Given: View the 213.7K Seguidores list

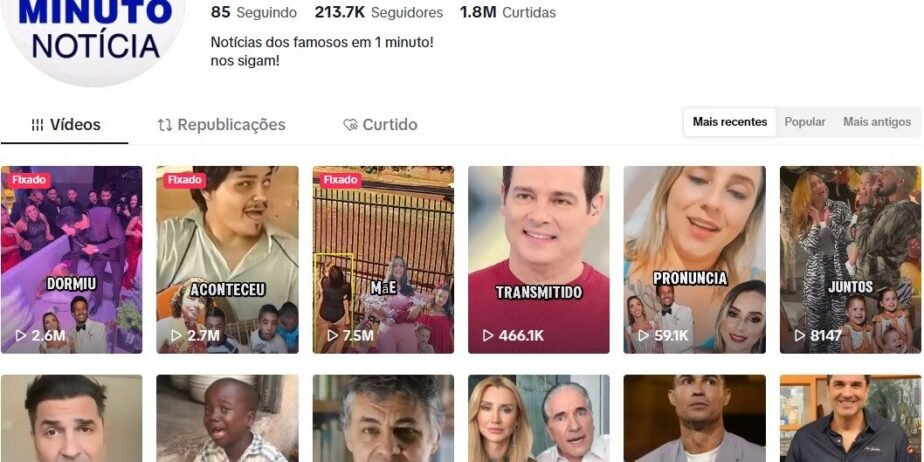Looking at the screenshot, I should (378, 13).
